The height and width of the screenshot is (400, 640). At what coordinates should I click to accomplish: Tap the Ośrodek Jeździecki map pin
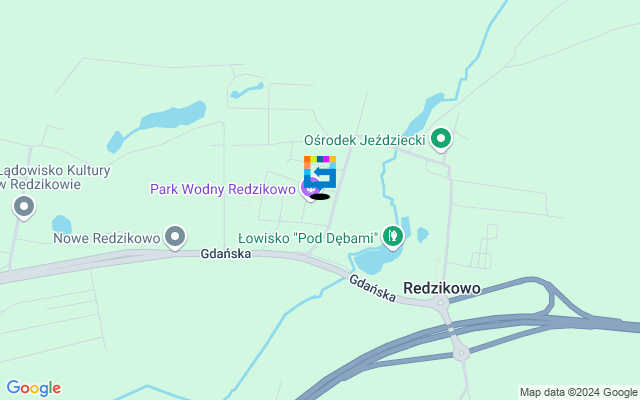pyautogui.click(x=441, y=139)
